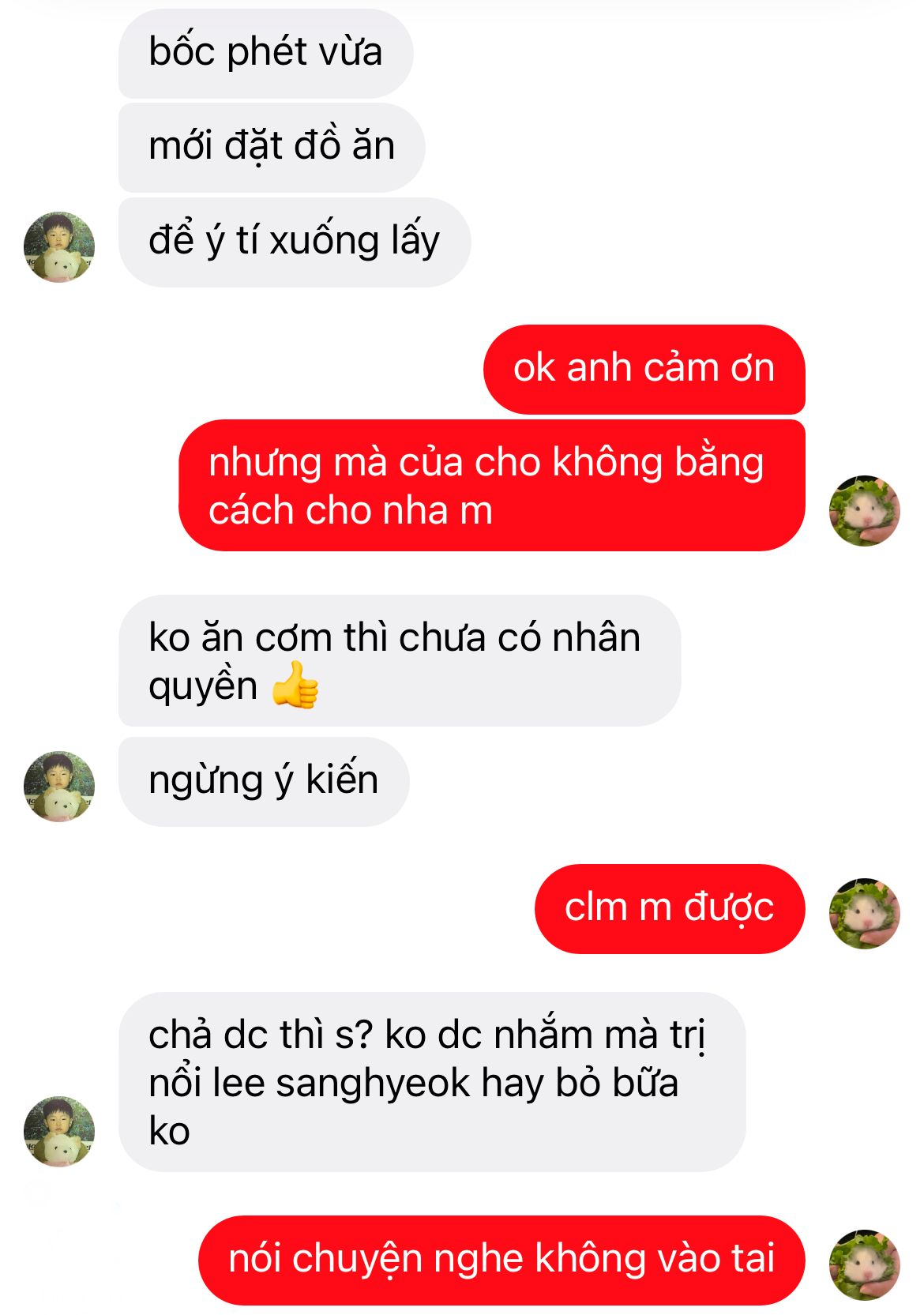Image resolution: width=924 pixels, height=1315 pixels.
Task: Tap message 'nói chuyện nghe không vào tai'
Action: 501,1259
